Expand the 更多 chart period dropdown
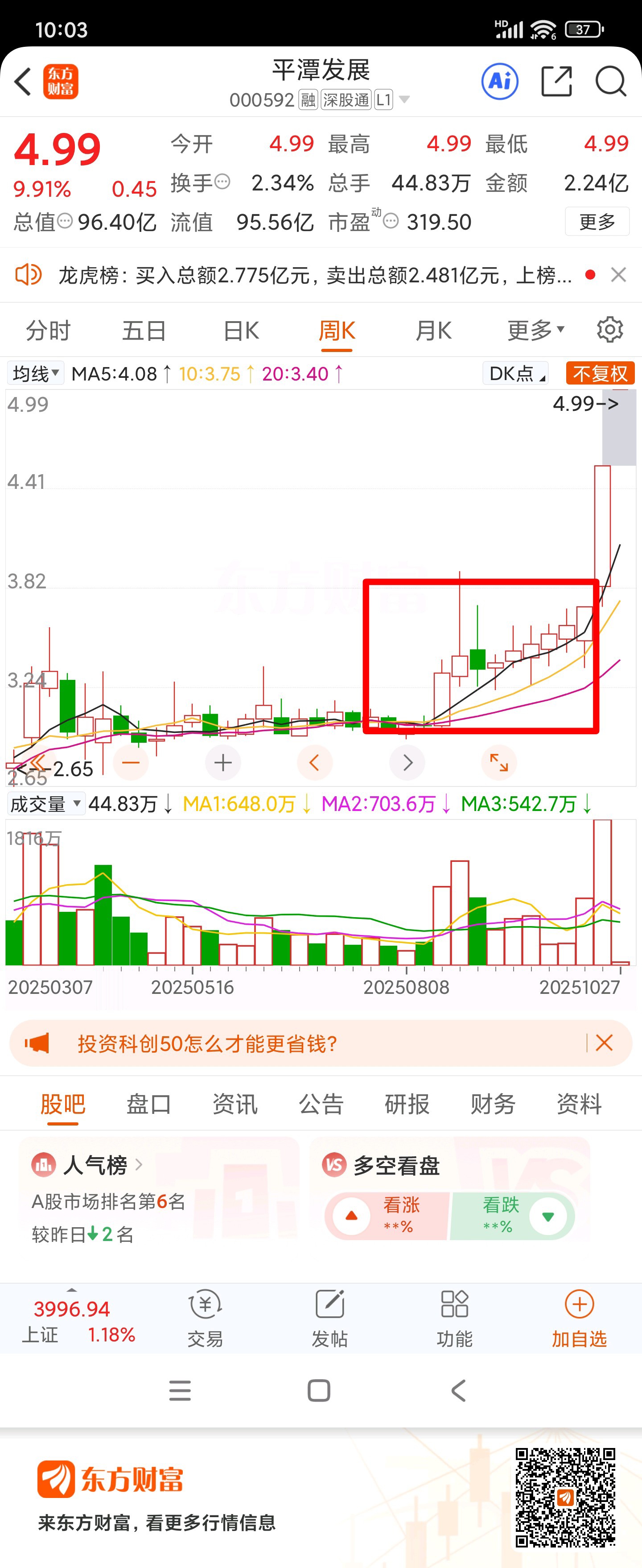The height and width of the screenshot is (1568, 642). click(x=536, y=330)
